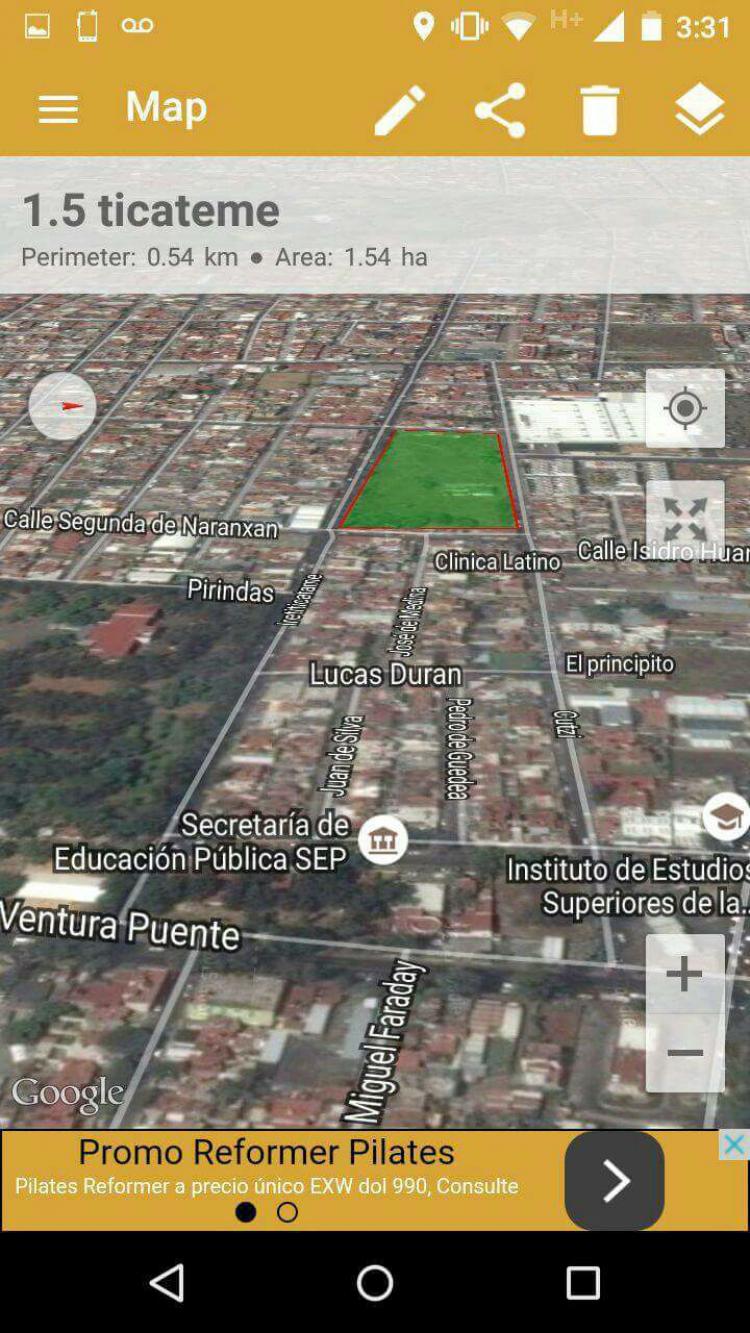This screenshot has height=1333, width=750.
Task: Fit measured area to full screen
Action: tap(685, 518)
